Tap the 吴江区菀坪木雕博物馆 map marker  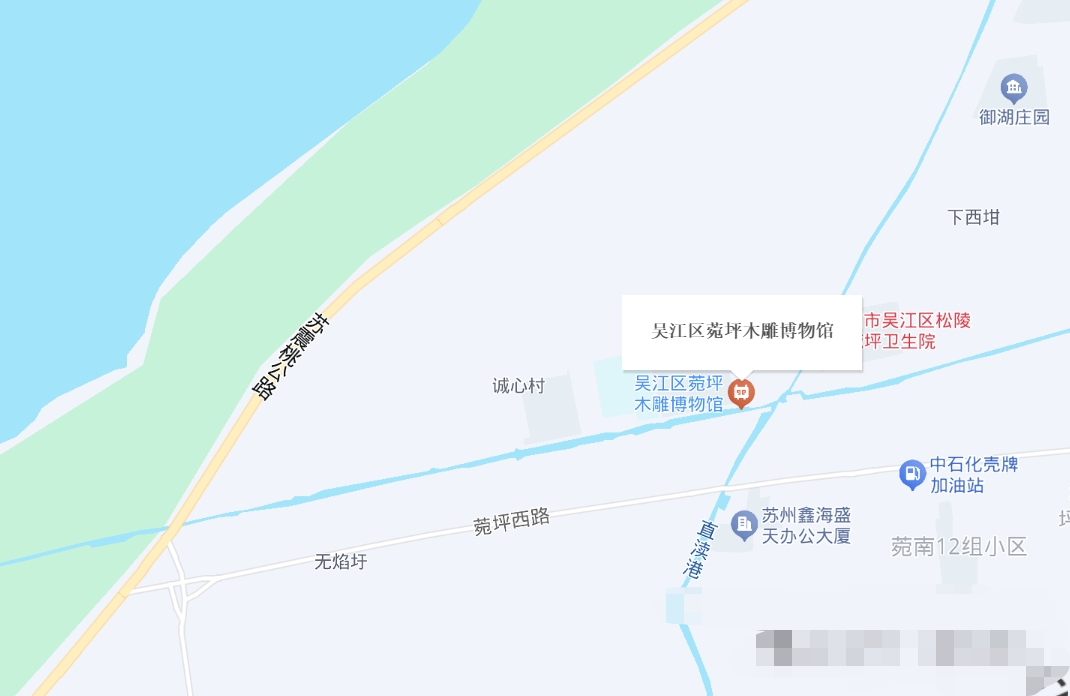pyautogui.click(x=741, y=392)
